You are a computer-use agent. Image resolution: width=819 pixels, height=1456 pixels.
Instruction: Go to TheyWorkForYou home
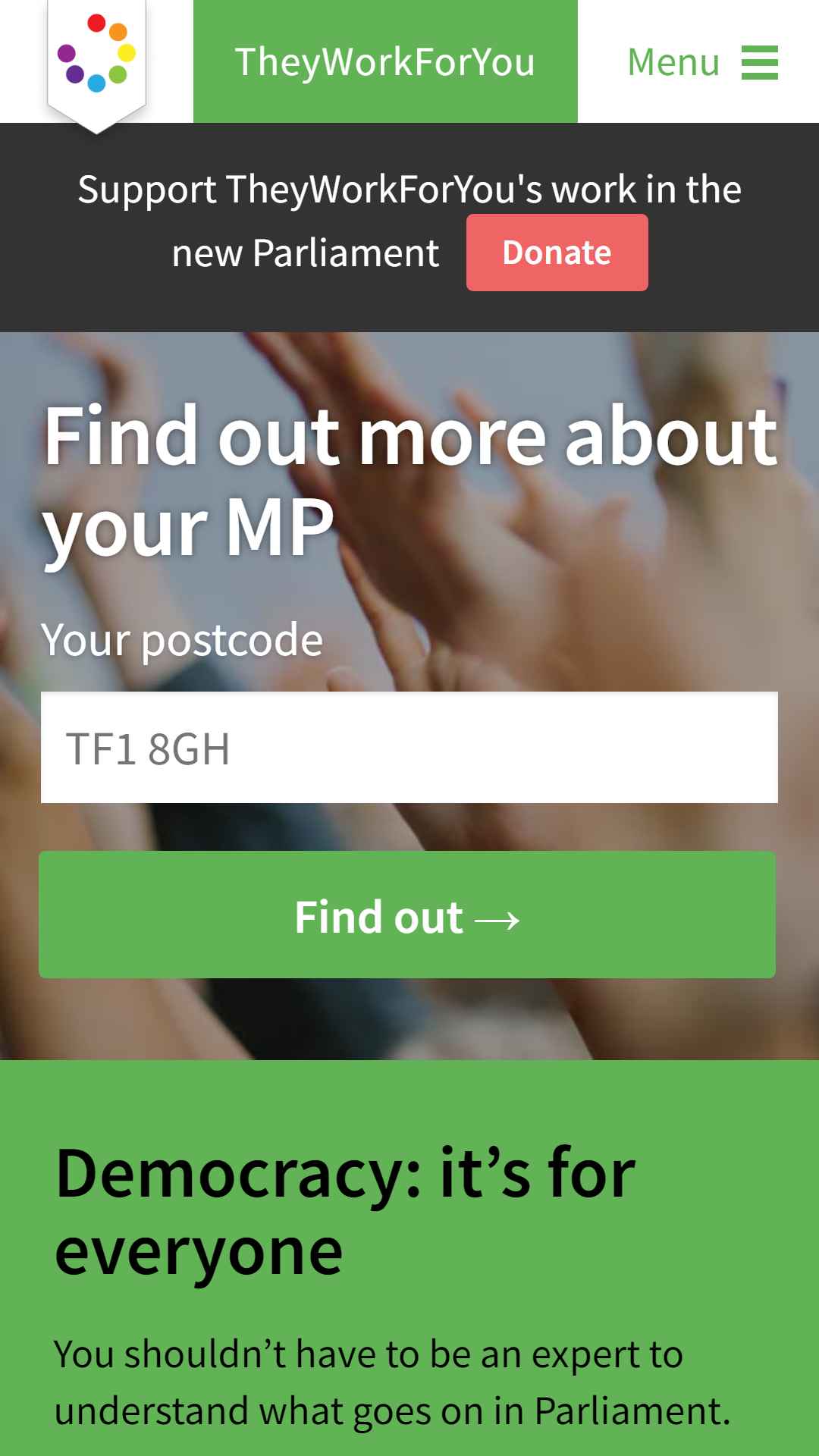(x=385, y=61)
